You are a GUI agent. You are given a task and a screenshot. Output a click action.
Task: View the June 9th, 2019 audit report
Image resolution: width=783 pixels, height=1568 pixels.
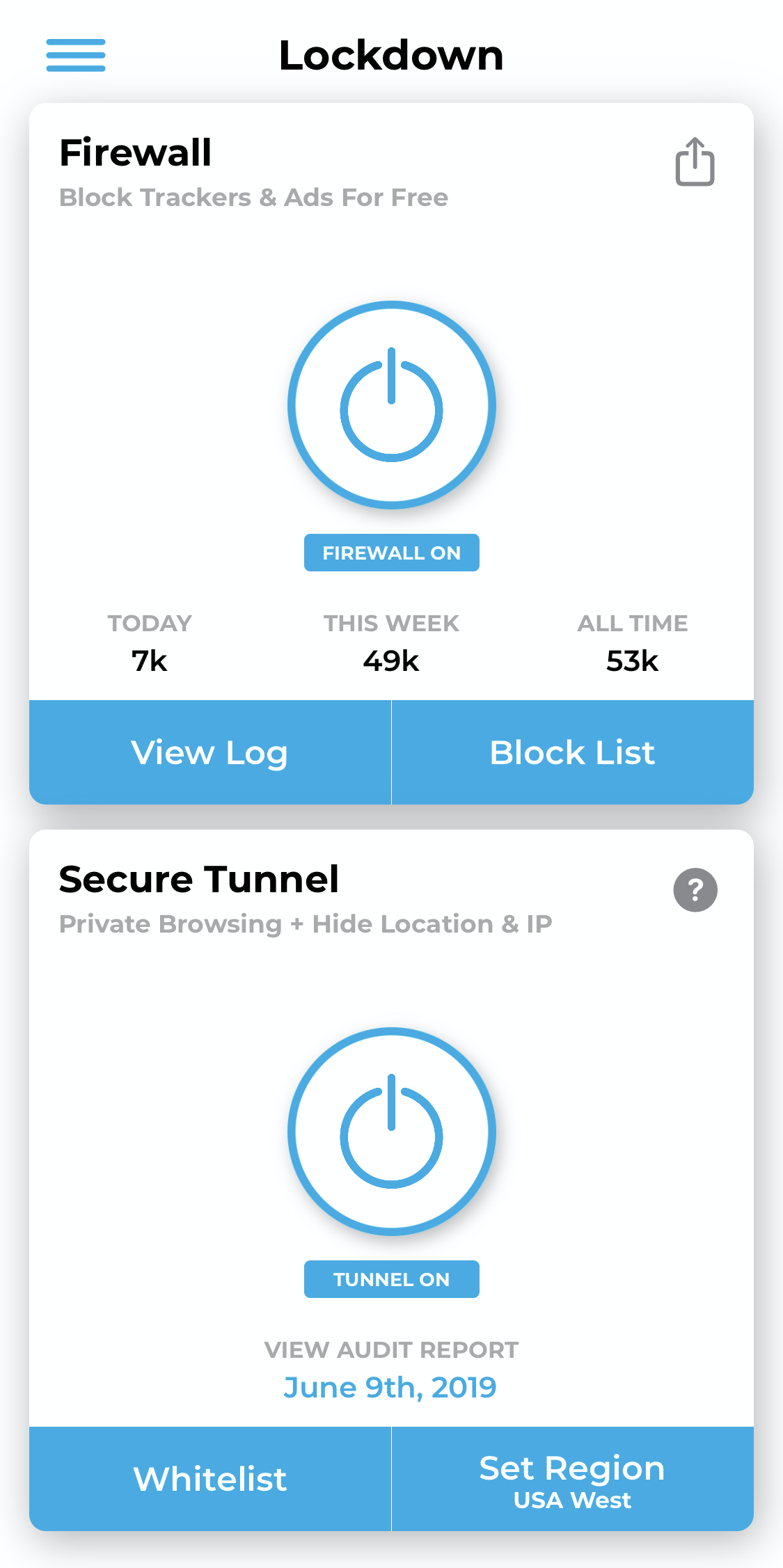pyautogui.click(x=390, y=1387)
